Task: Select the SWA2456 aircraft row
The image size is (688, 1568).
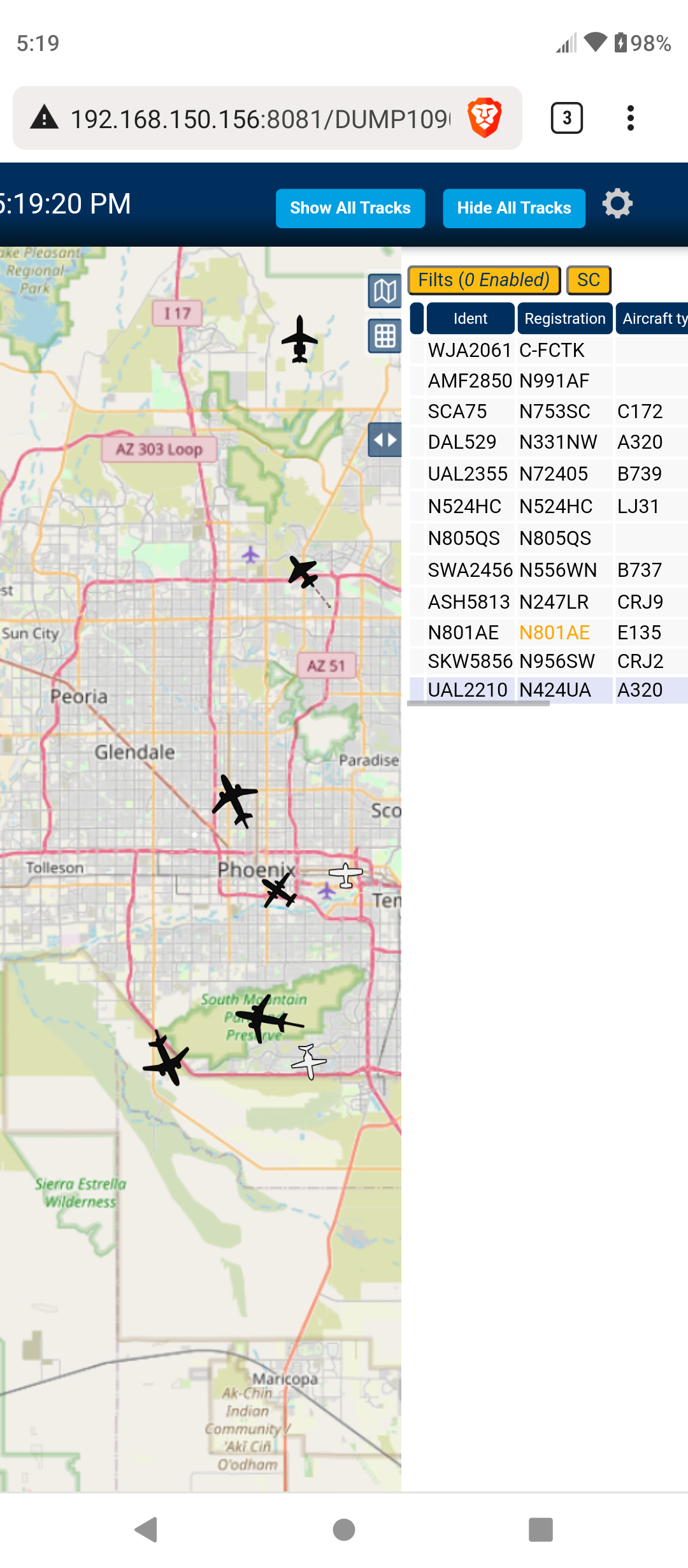Action: pyautogui.click(x=548, y=570)
